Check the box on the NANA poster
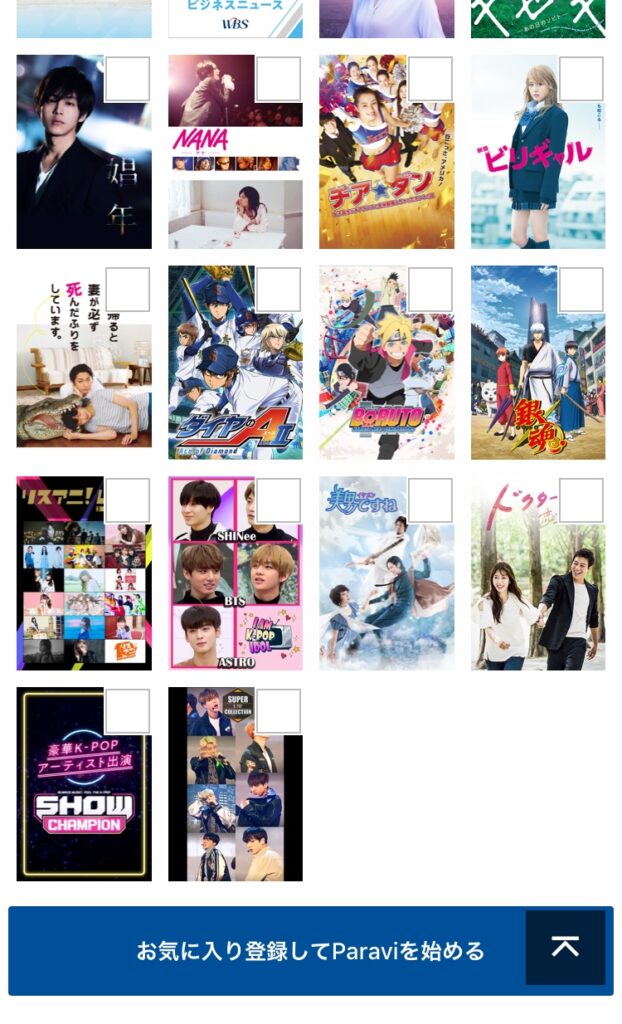 point(278,79)
